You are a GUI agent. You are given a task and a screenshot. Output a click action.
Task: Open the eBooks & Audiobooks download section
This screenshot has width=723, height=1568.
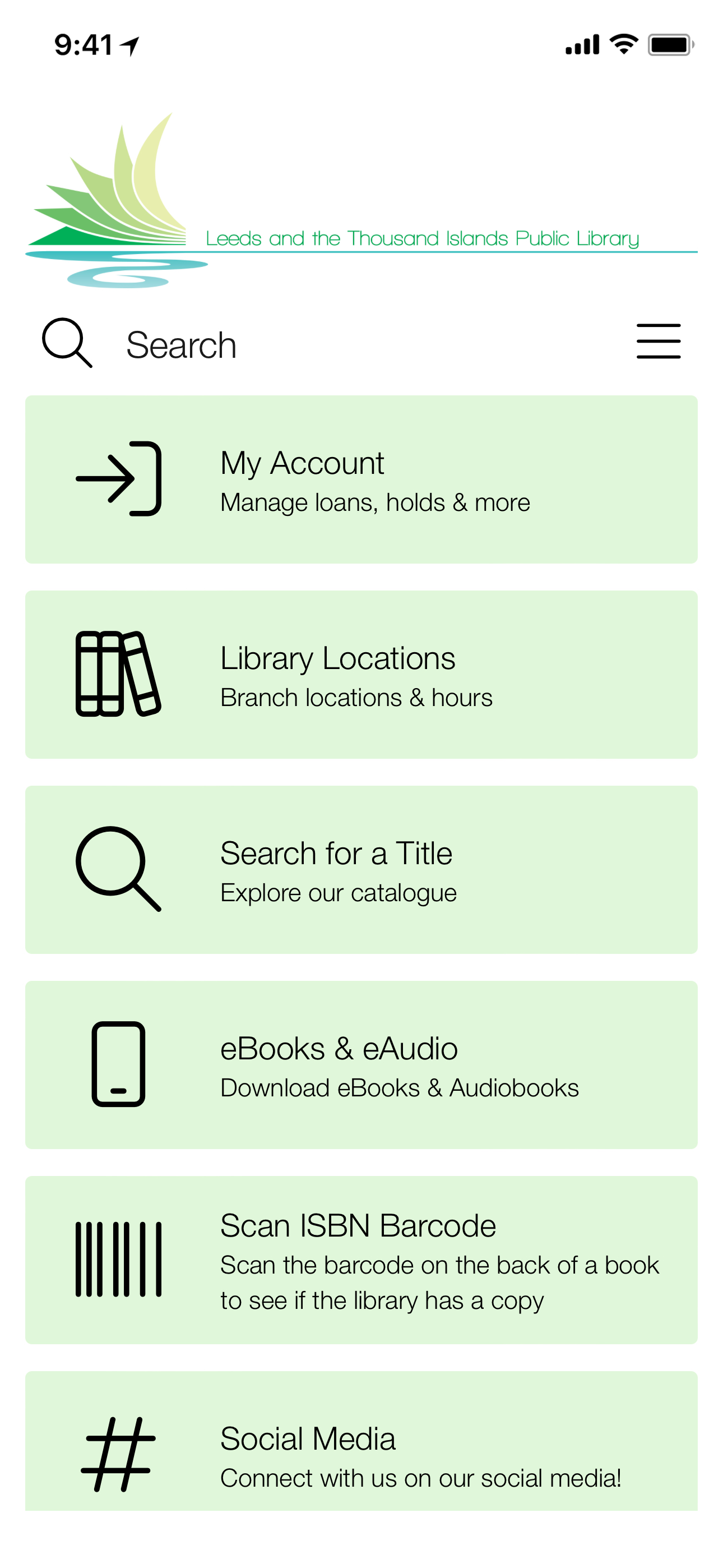coord(361,1065)
